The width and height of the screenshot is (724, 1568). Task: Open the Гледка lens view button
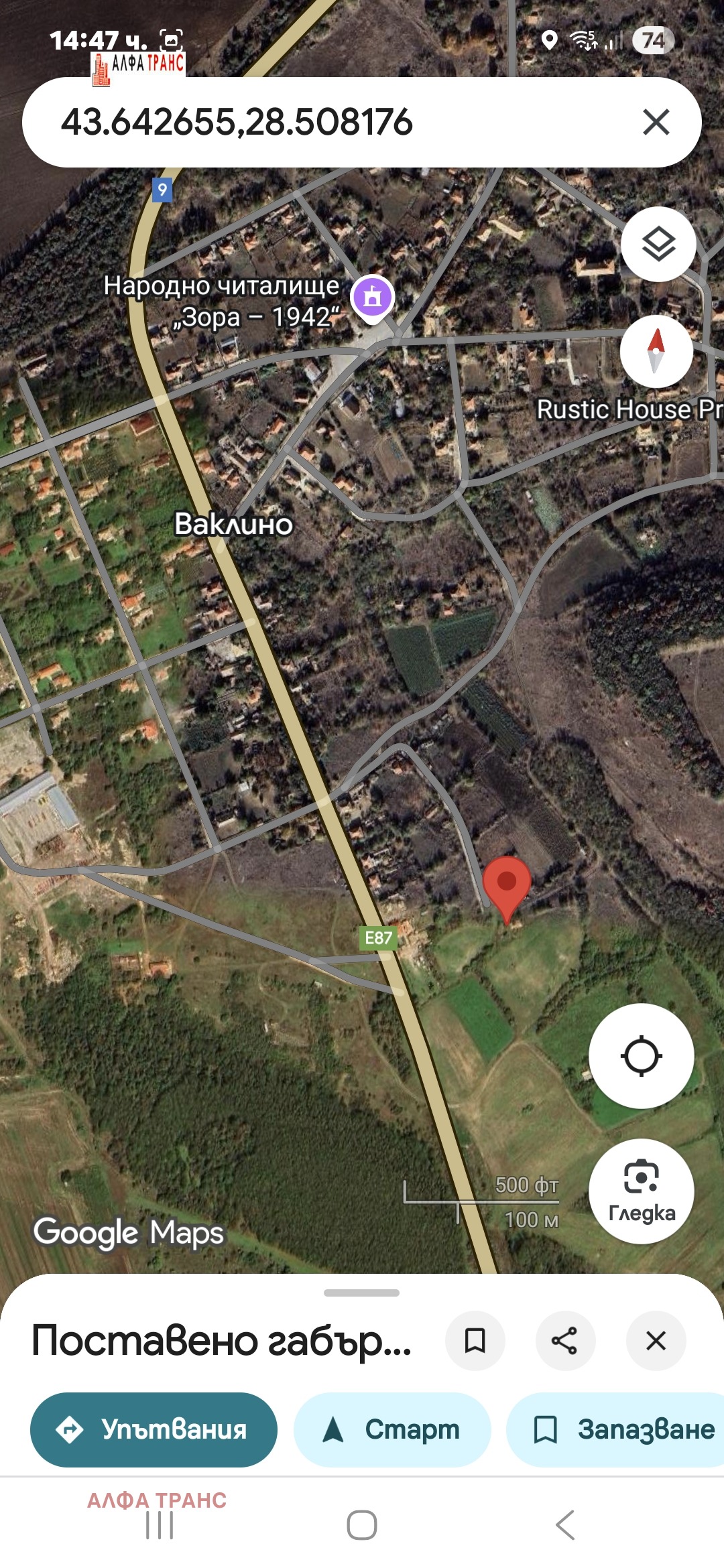point(641,1191)
